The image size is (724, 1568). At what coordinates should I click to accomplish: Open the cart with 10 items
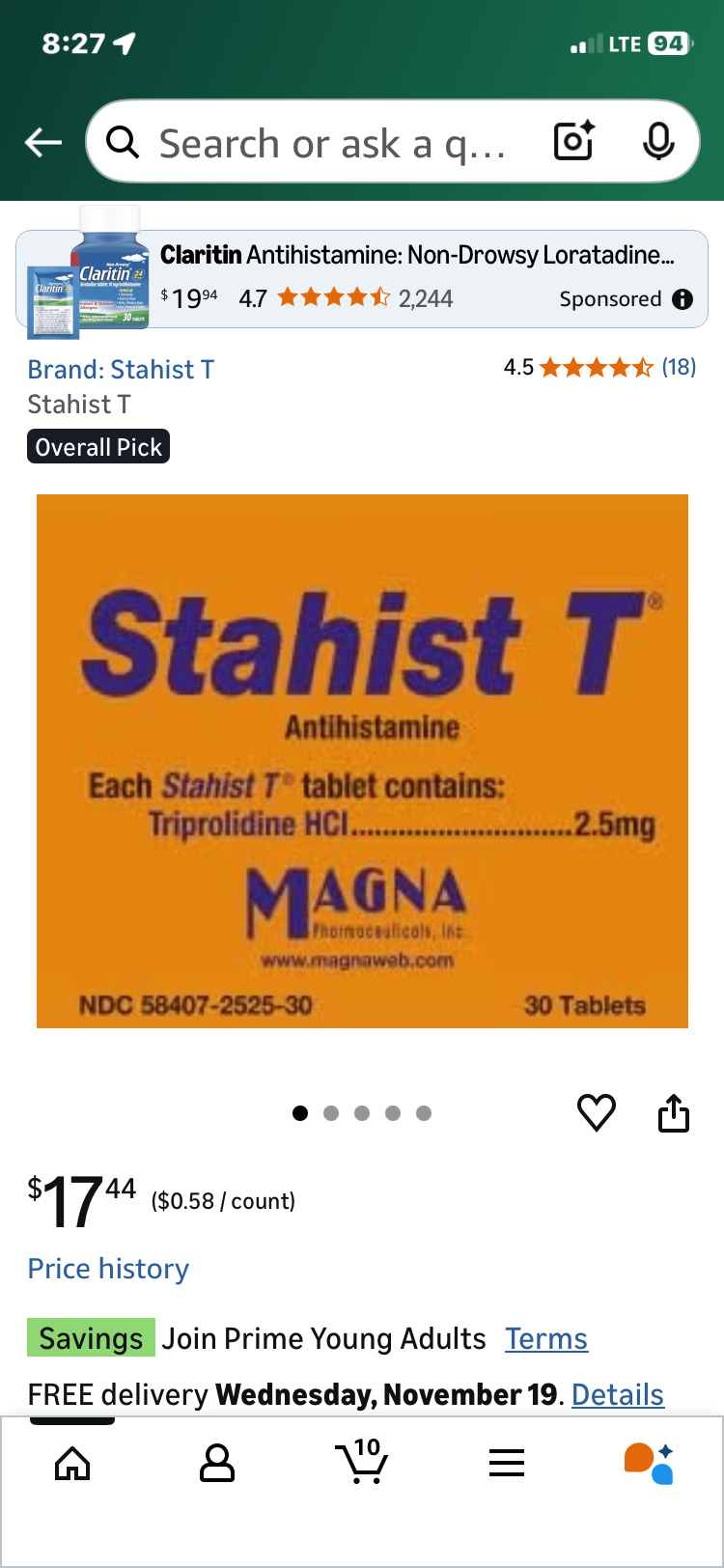pyautogui.click(x=361, y=1462)
